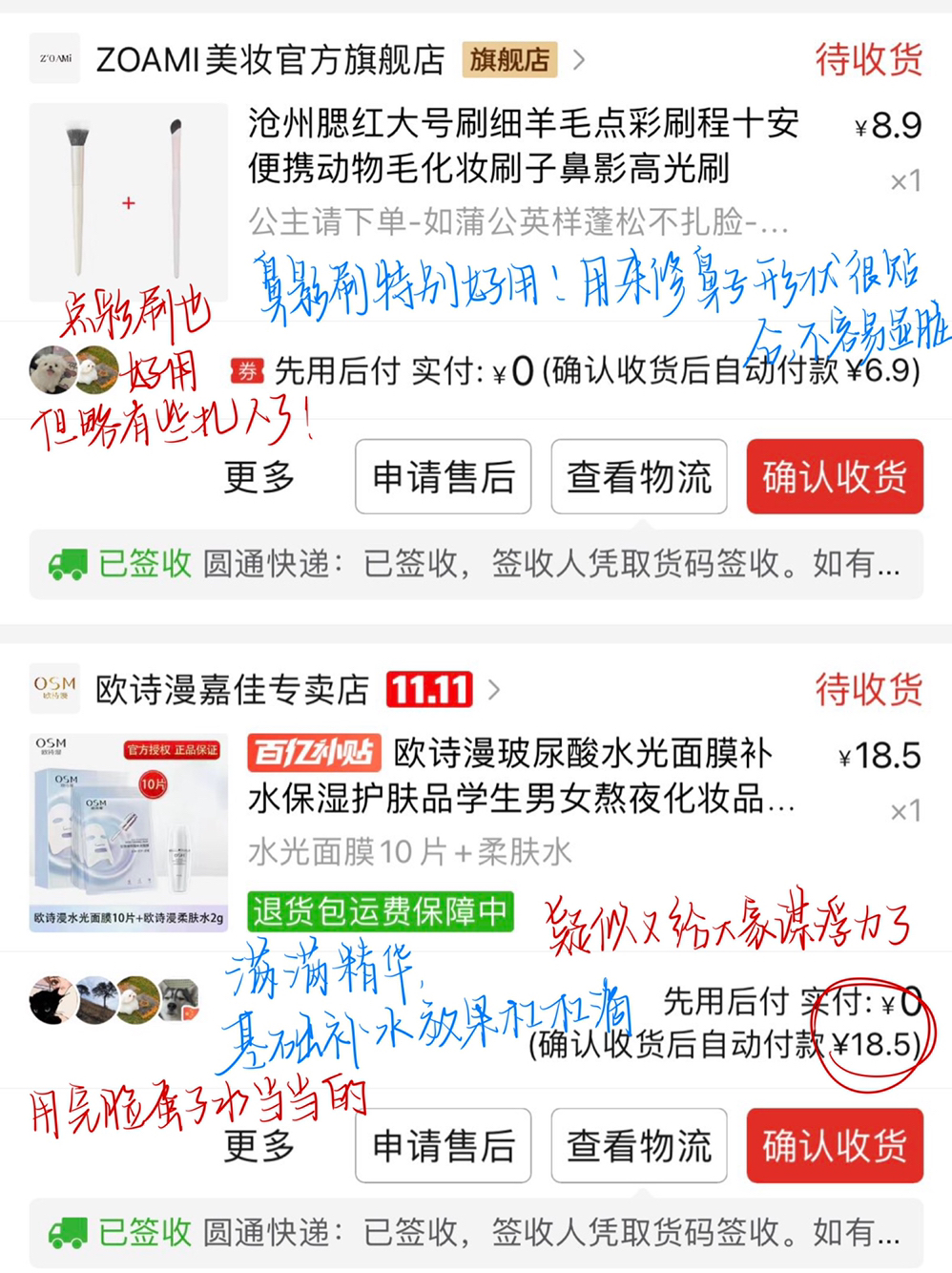
Task: Tap 更多 under the 欧诗漫 mask order
Action: click(259, 1146)
